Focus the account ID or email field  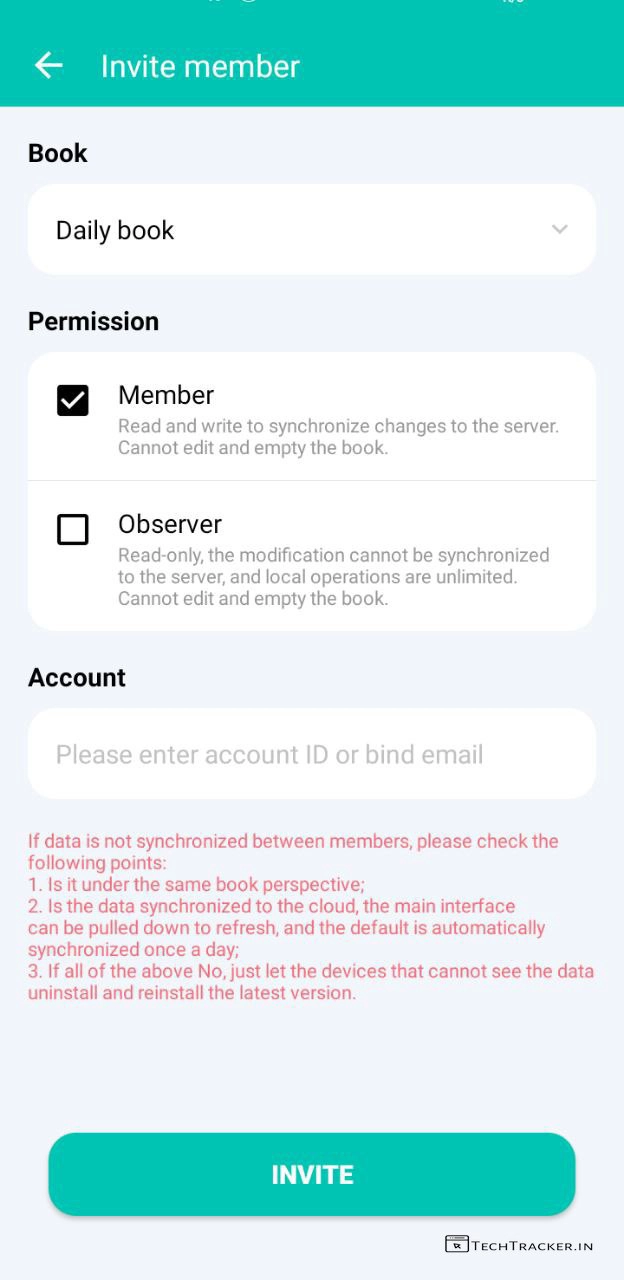point(312,754)
